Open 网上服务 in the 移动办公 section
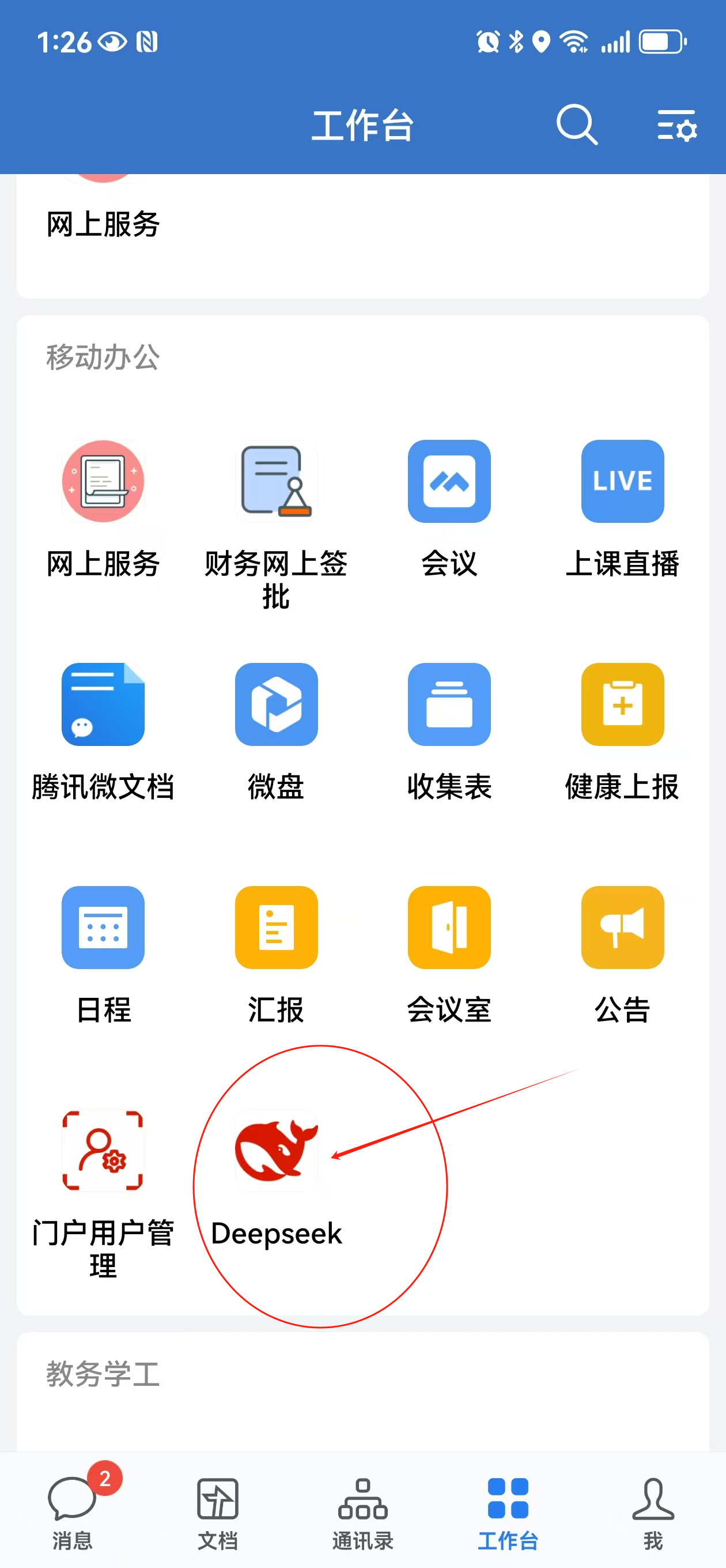726x1568 pixels. (x=103, y=481)
